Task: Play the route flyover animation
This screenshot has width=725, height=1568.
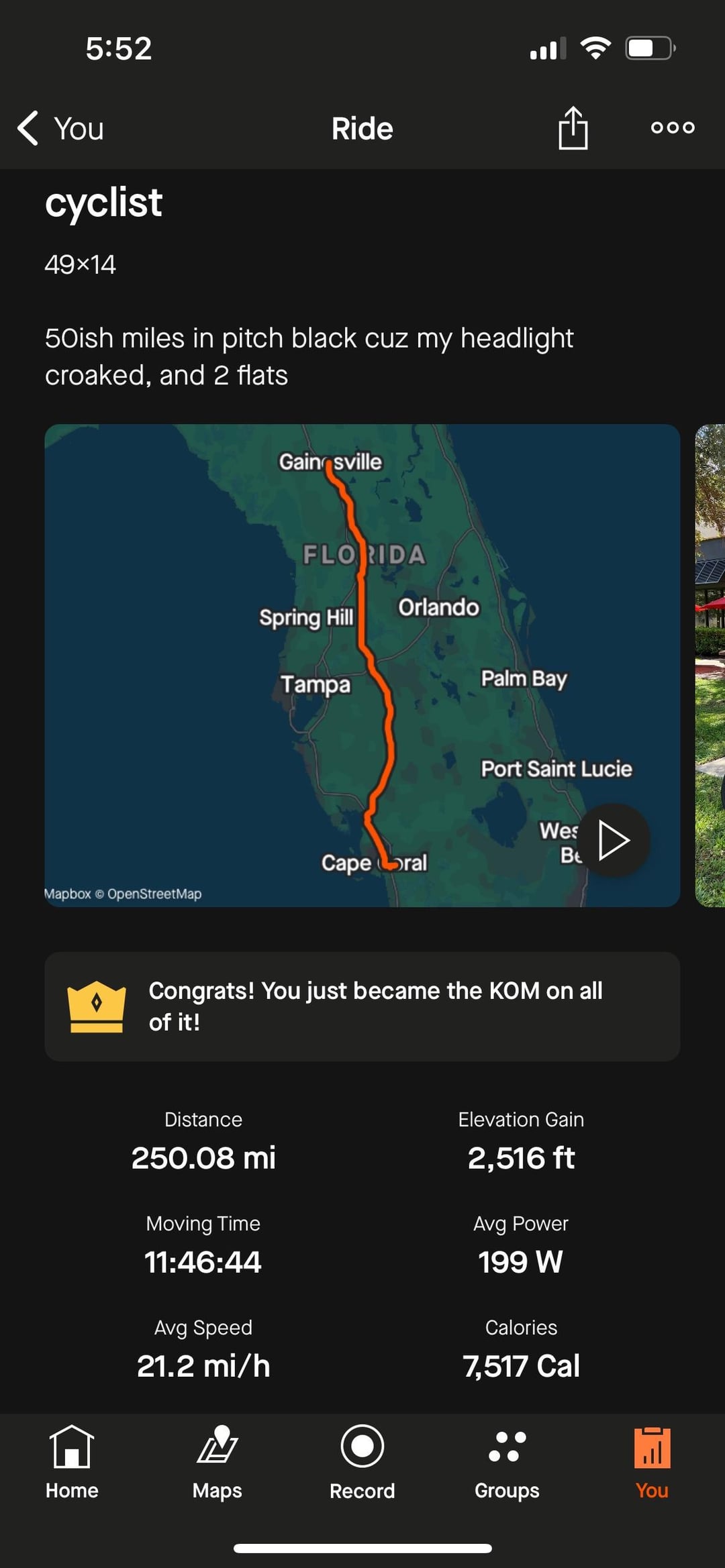Action: coord(613,840)
